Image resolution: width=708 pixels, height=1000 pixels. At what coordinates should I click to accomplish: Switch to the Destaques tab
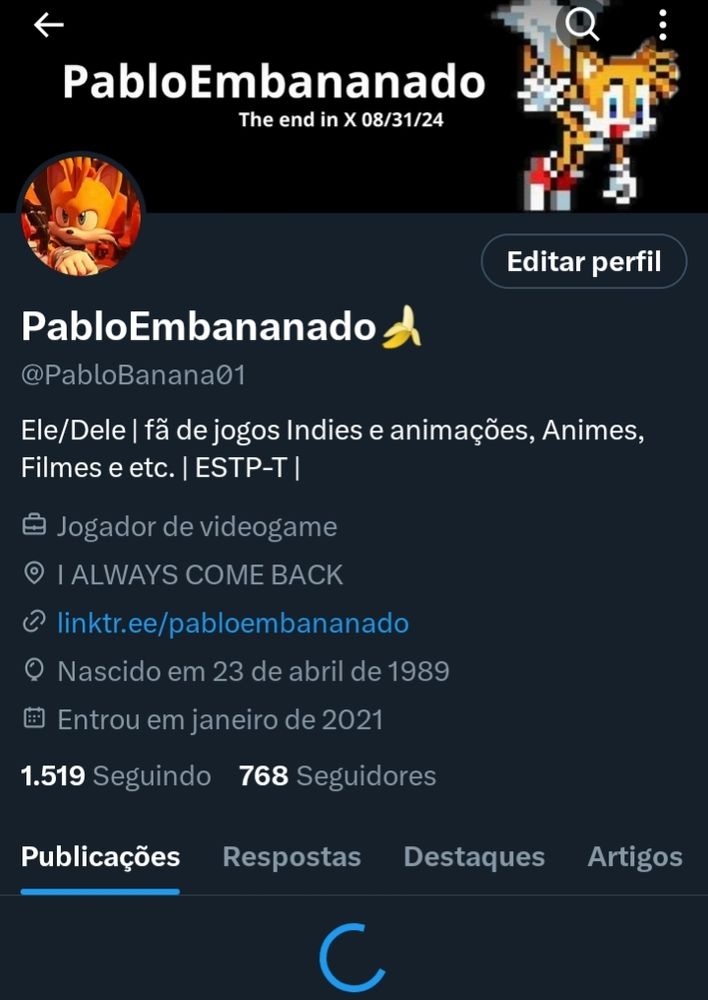[x=474, y=857]
